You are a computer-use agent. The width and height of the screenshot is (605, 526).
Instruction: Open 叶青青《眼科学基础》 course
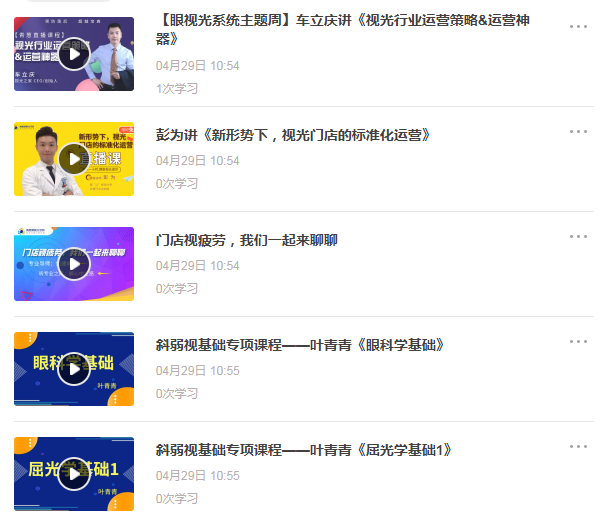pos(300,345)
